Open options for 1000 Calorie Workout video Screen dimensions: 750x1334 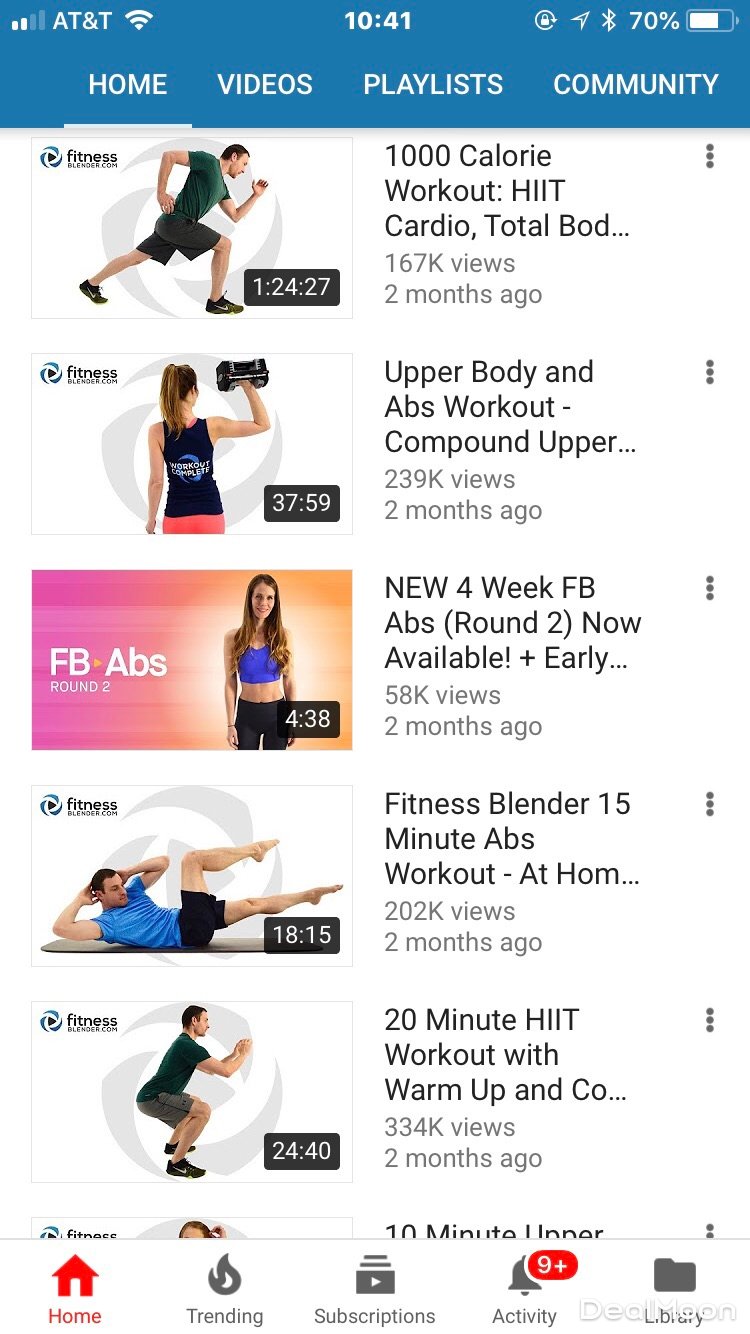point(709,156)
